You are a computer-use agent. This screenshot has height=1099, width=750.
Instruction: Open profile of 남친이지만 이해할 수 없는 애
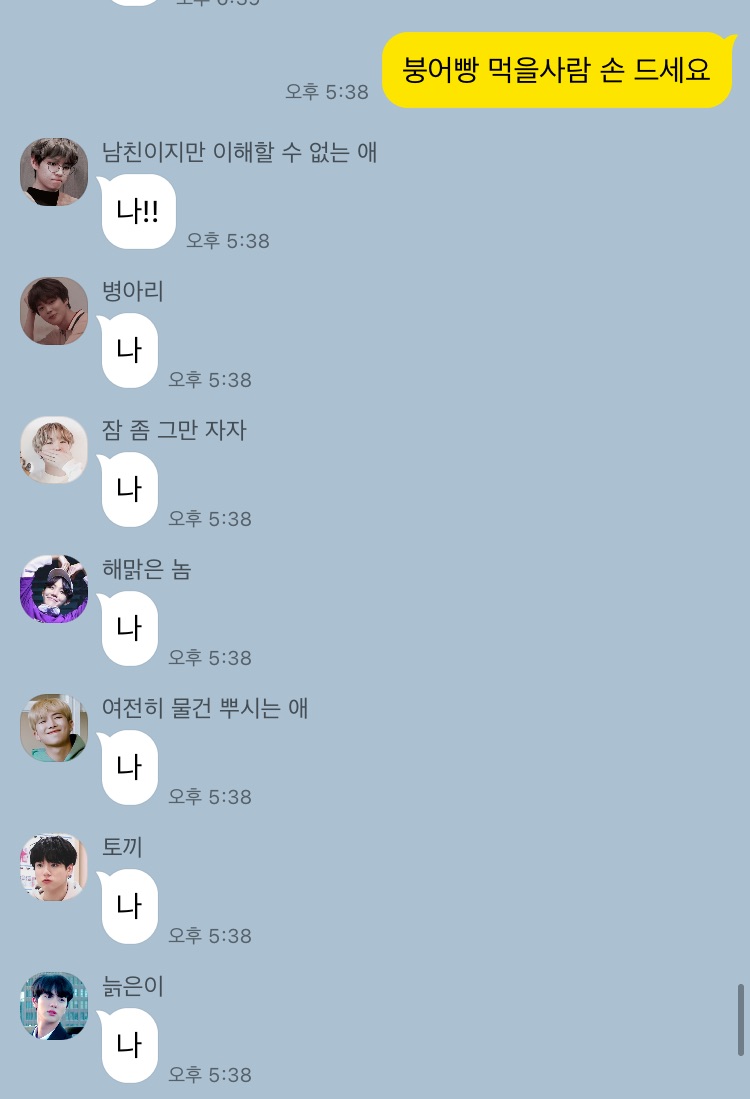[54, 172]
